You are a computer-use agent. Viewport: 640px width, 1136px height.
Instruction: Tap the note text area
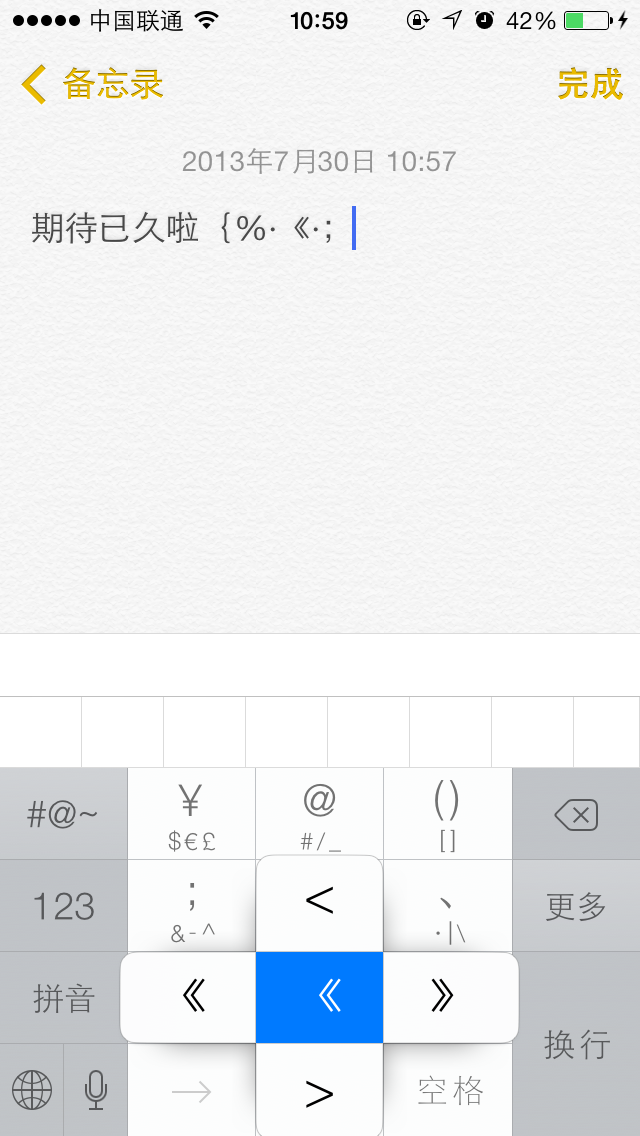pyautogui.click(x=320, y=420)
